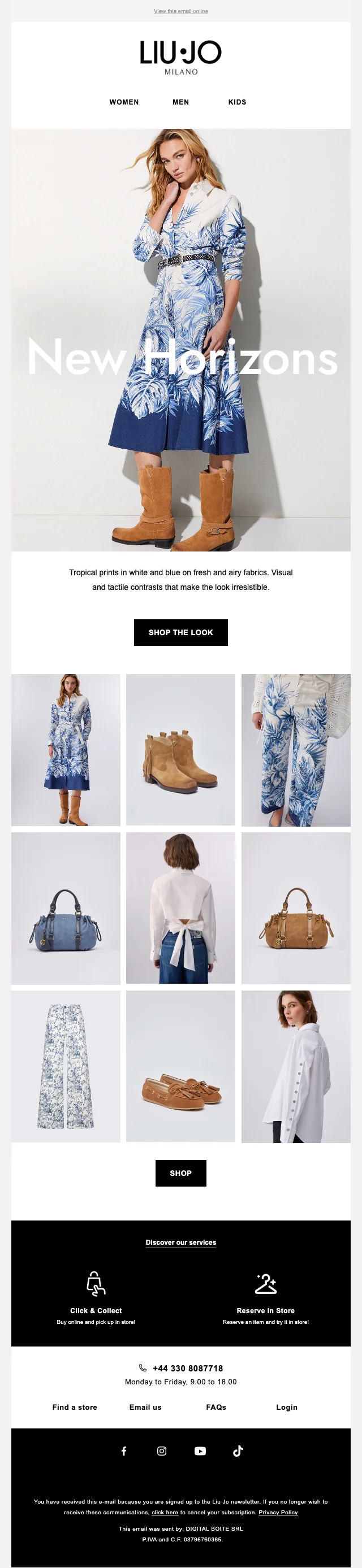Open the Privacy Policy link
The width and height of the screenshot is (362, 1568).
pos(278,1512)
